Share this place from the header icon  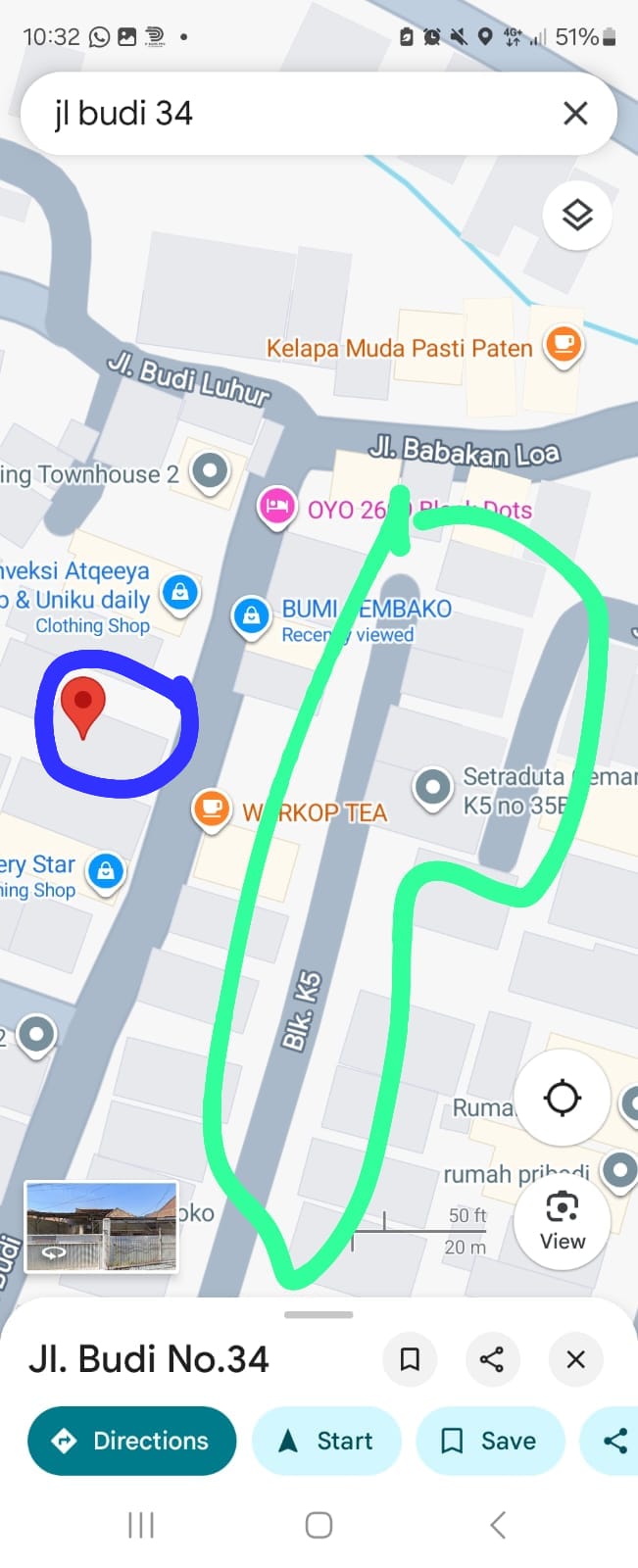click(492, 1359)
